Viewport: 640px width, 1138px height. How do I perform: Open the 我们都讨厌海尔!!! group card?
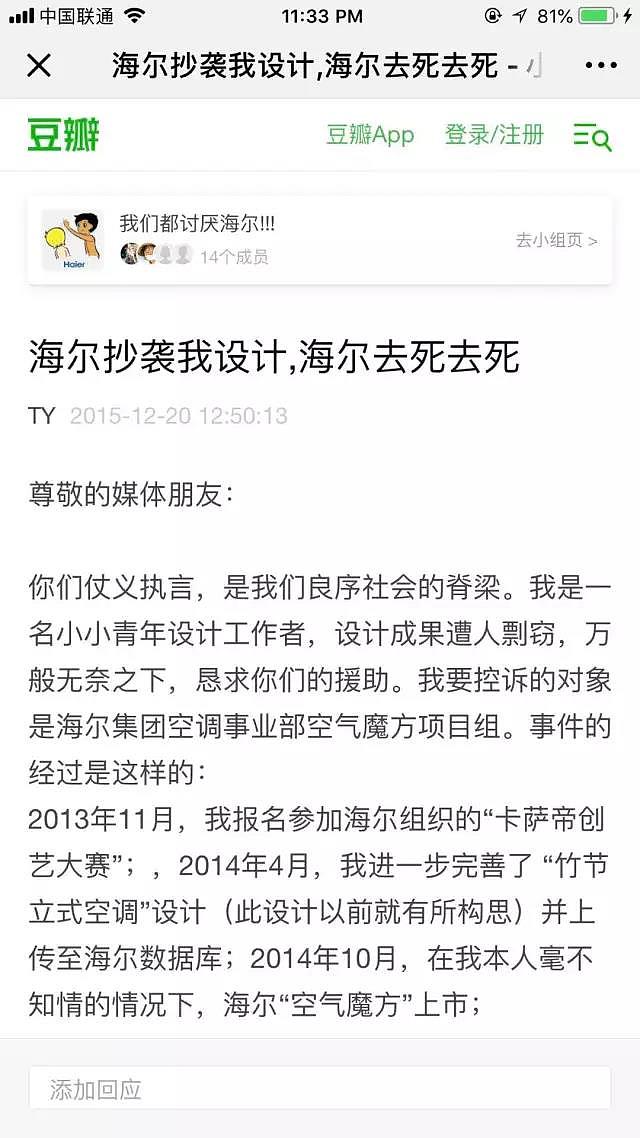coord(319,240)
